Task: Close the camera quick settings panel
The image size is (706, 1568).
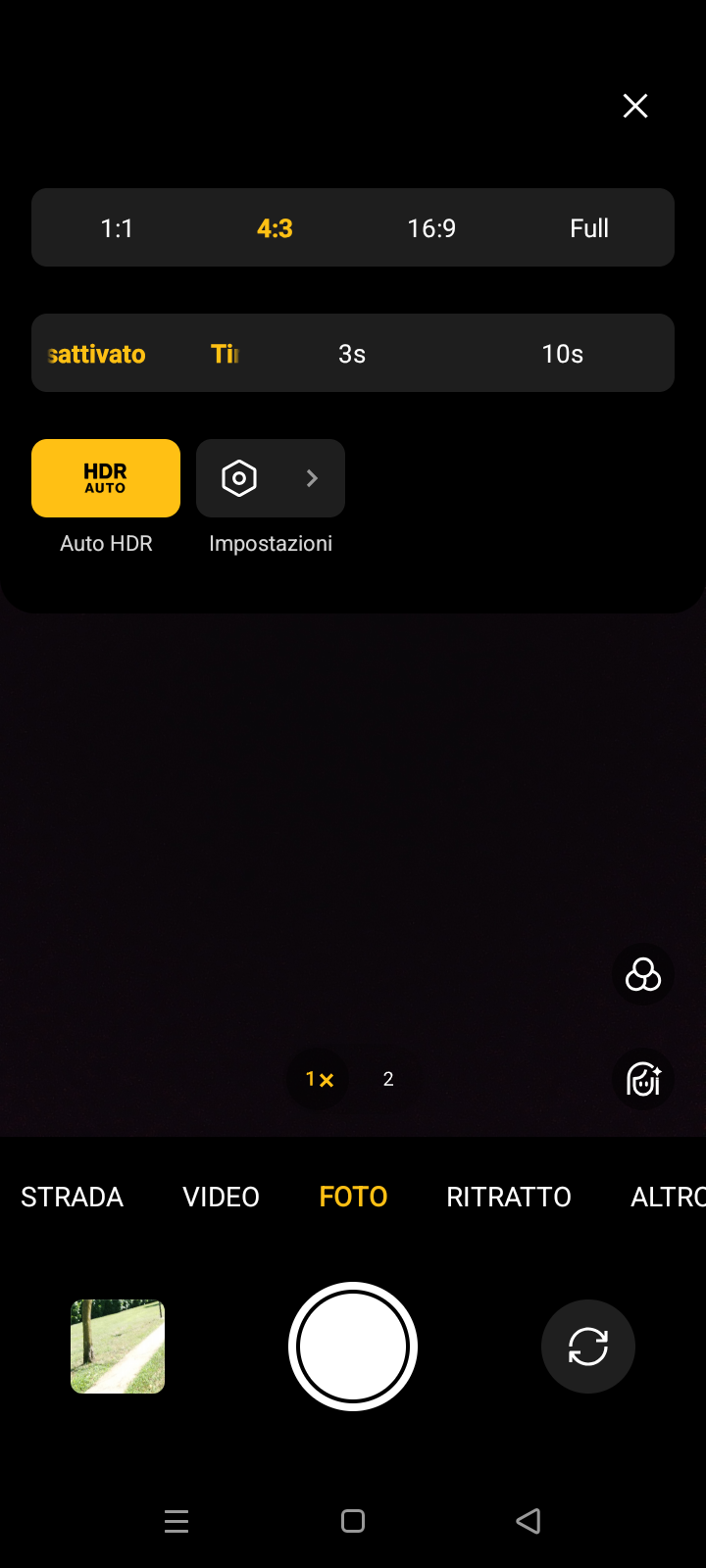Action: point(635,106)
